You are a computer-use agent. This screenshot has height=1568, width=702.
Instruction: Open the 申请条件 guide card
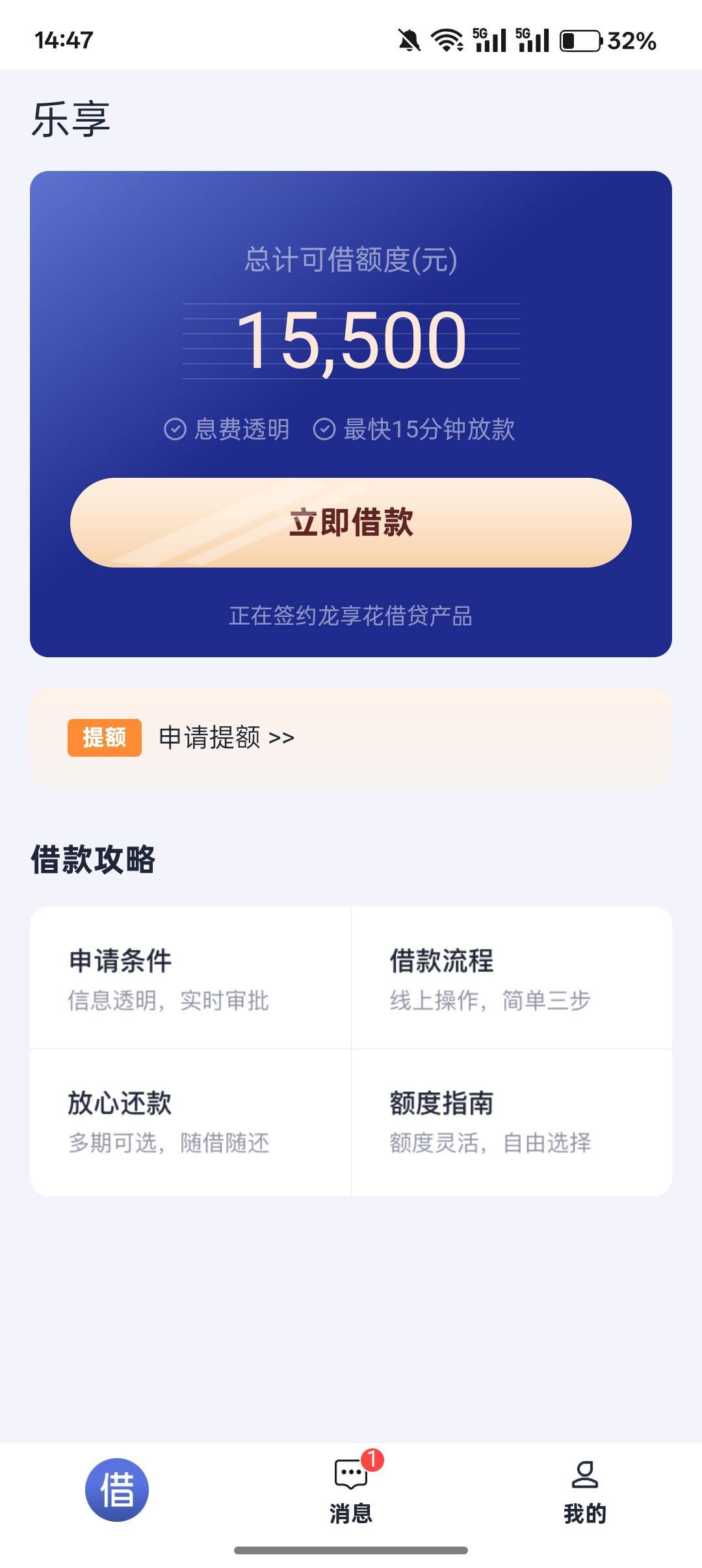(x=190, y=978)
